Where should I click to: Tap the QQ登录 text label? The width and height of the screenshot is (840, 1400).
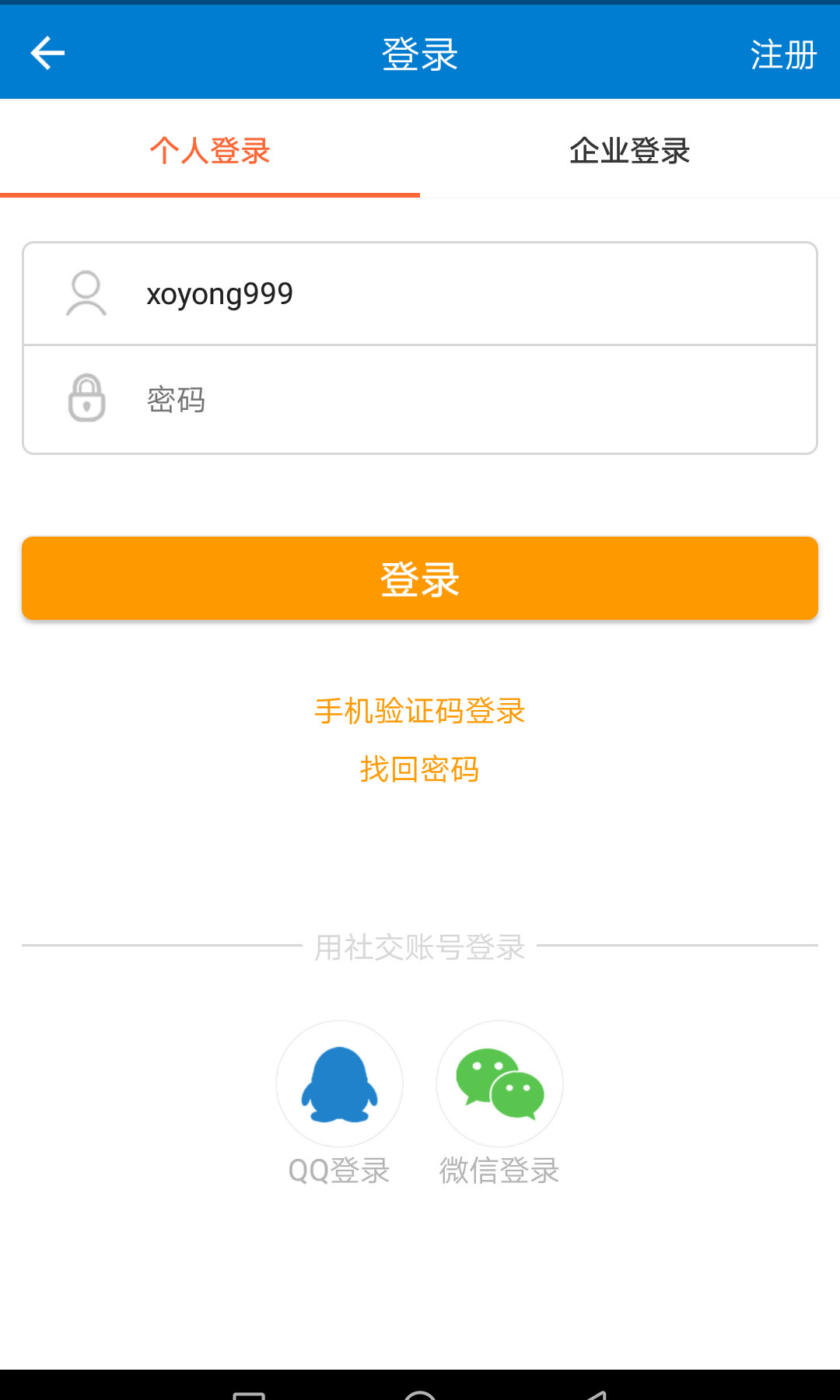click(x=339, y=1169)
